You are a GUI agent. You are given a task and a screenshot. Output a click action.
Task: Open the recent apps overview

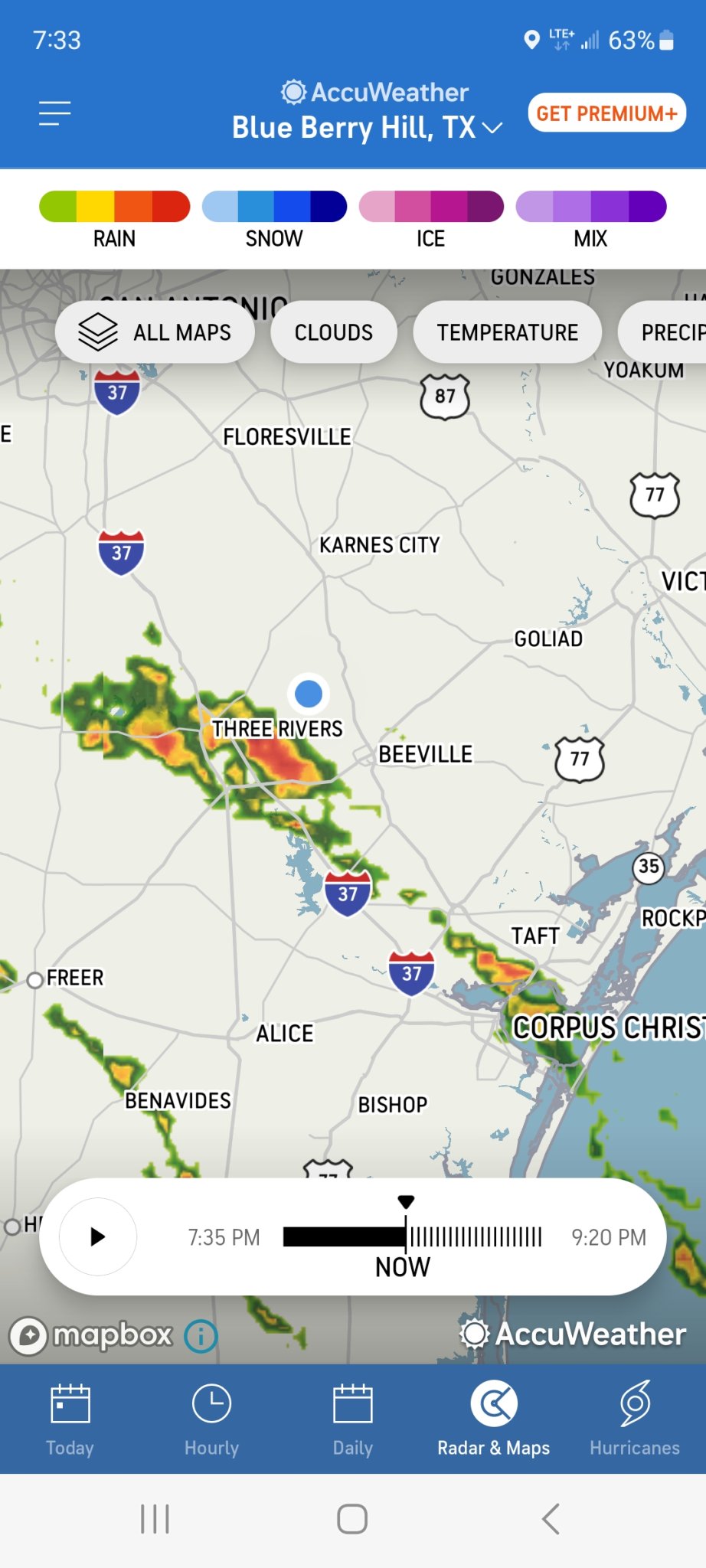click(x=155, y=1519)
